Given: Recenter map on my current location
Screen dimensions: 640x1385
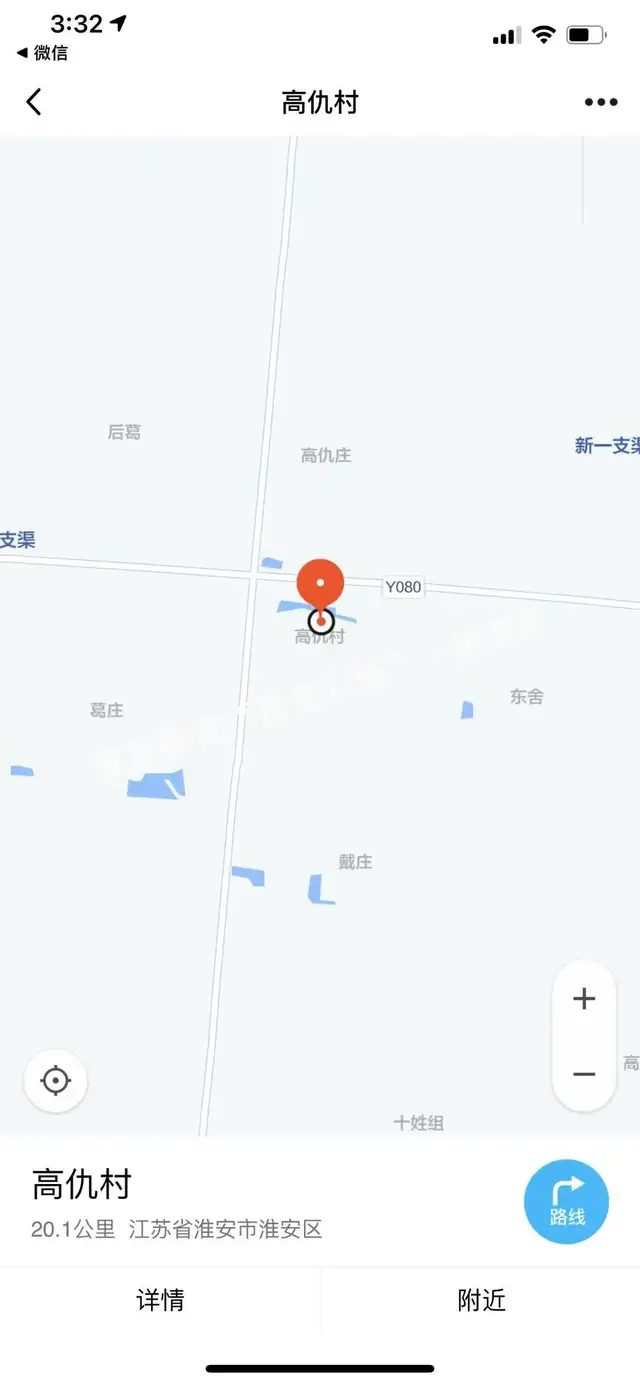Looking at the screenshot, I should [x=56, y=1080].
